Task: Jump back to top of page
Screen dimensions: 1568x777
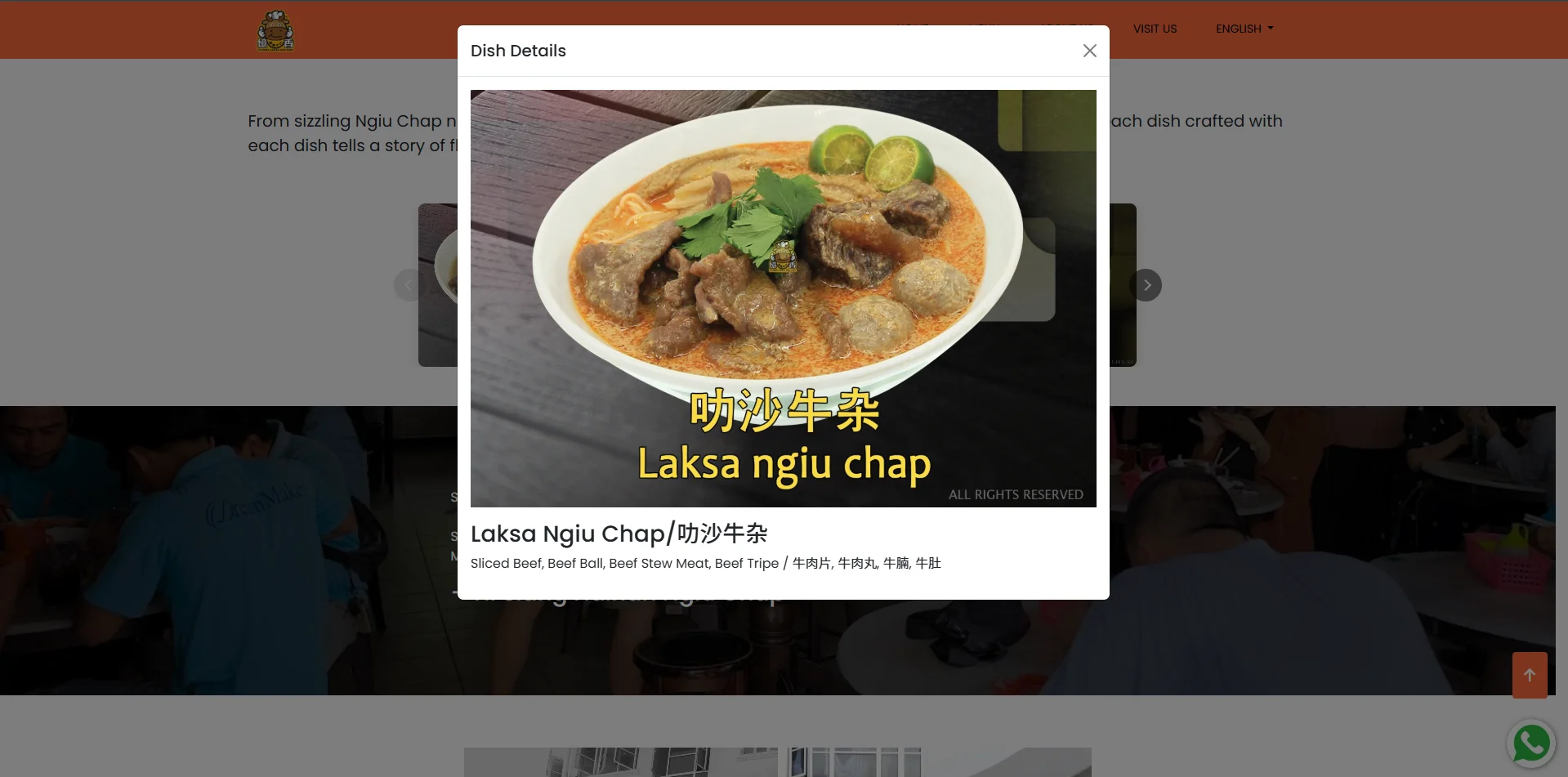Action: click(x=1530, y=675)
